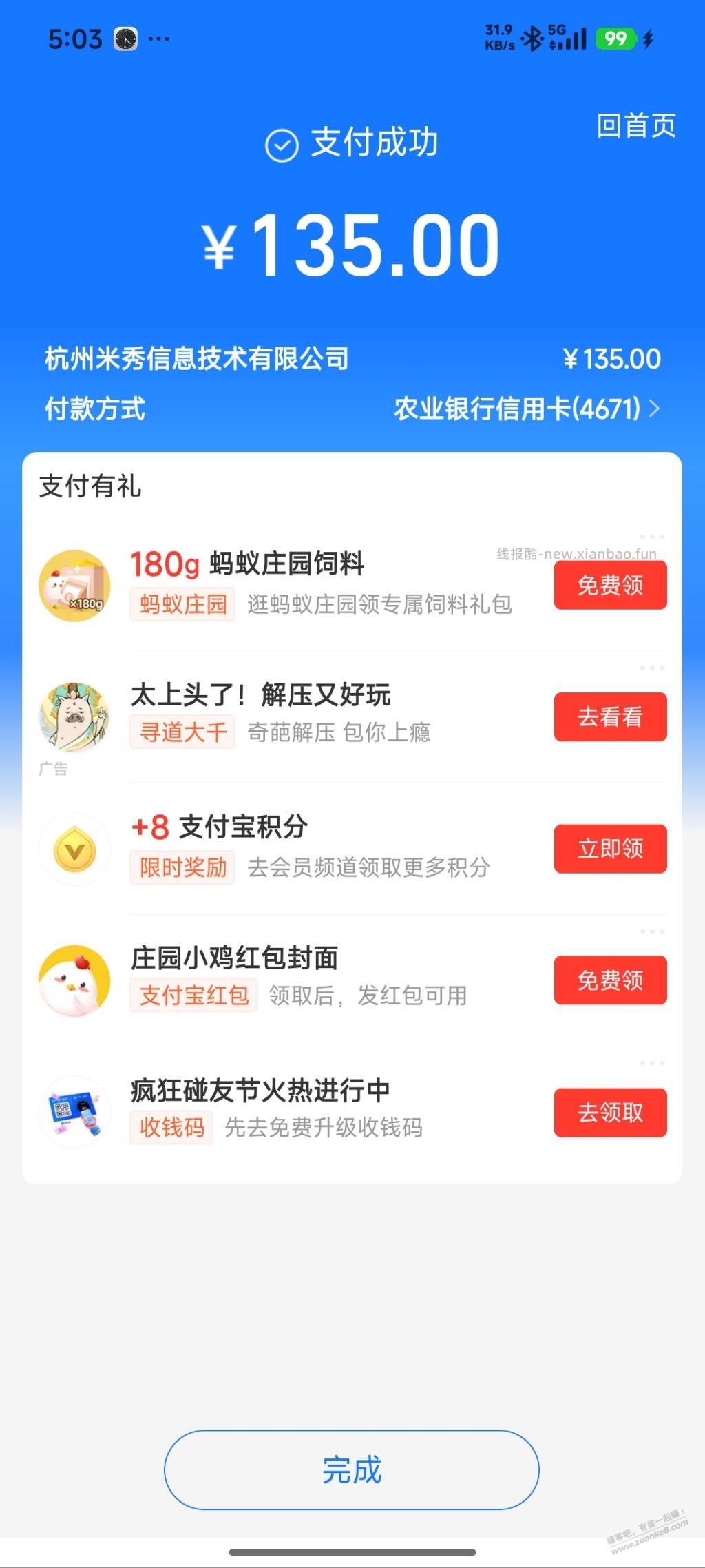
Task: Tap the battery indicator showing 99
Action: (615, 39)
